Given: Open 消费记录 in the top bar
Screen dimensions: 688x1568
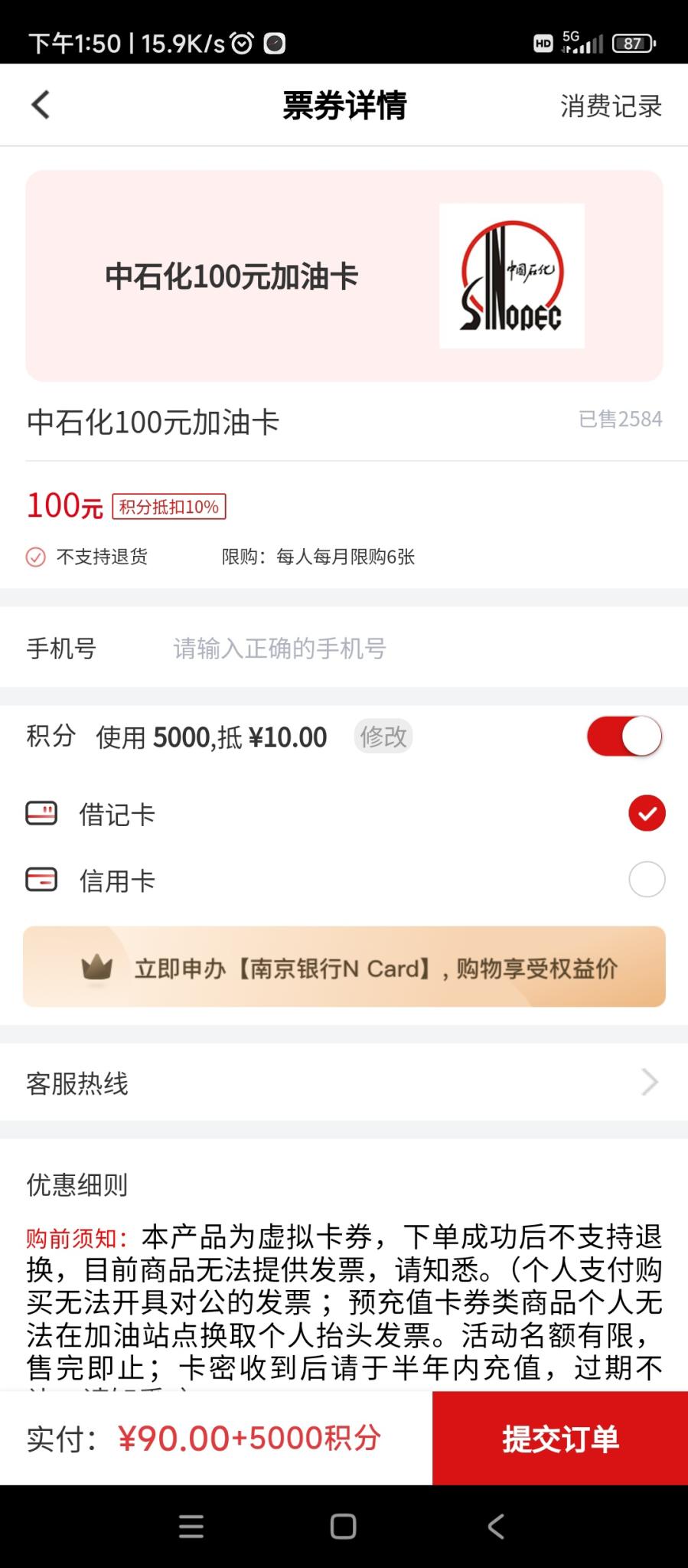Looking at the screenshot, I should [610, 106].
